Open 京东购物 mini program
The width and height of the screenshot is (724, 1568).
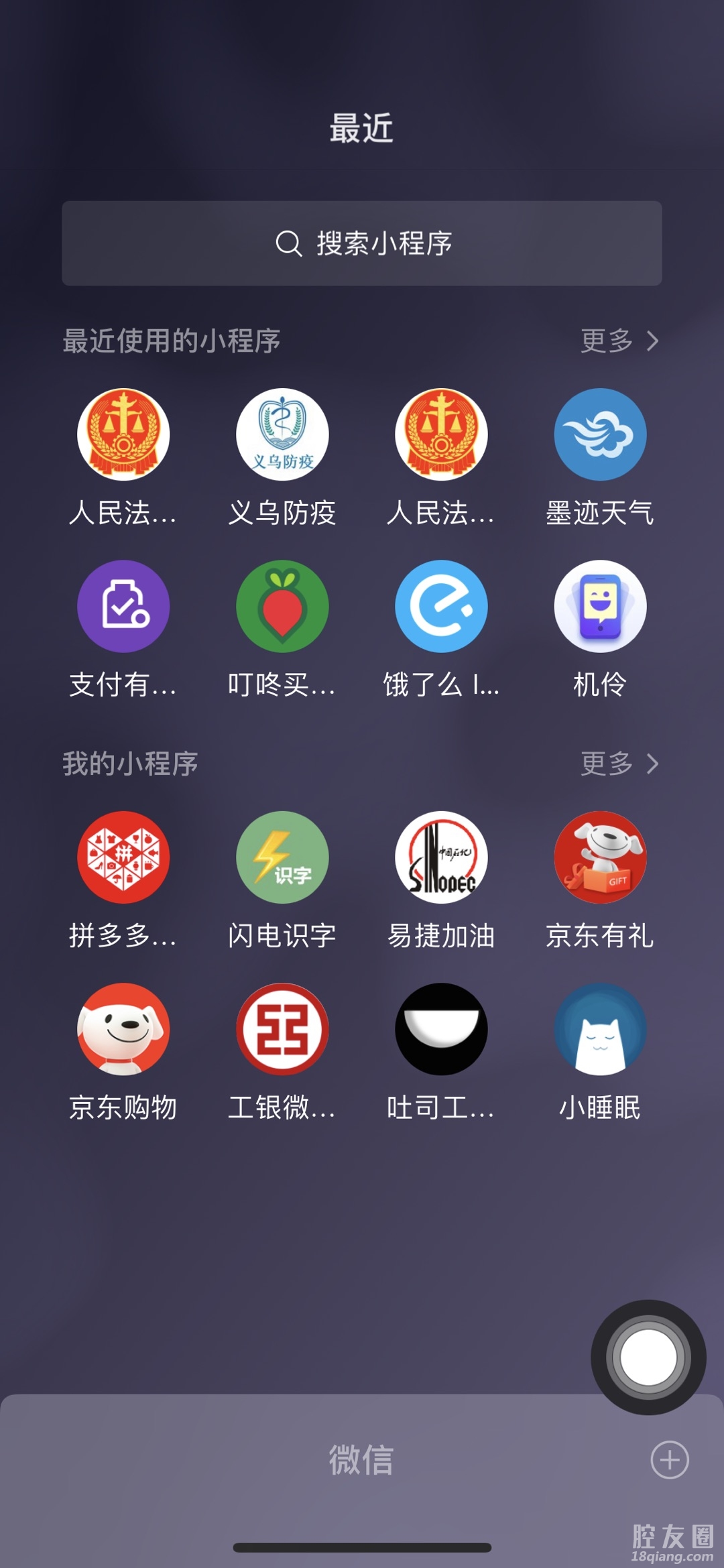[123, 1029]
